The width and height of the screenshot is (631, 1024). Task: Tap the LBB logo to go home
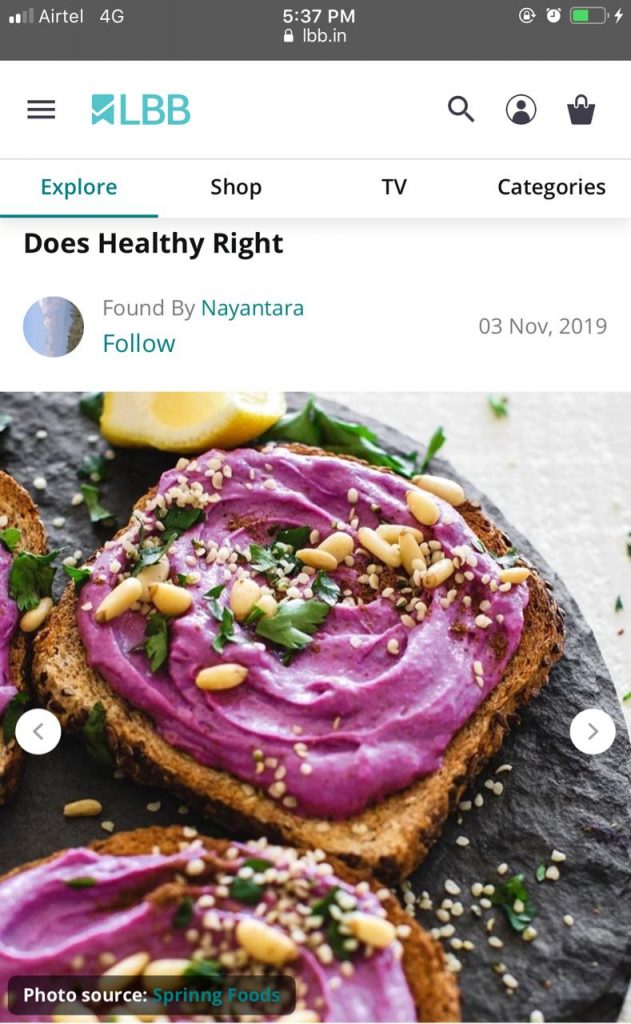coord(141,110)
